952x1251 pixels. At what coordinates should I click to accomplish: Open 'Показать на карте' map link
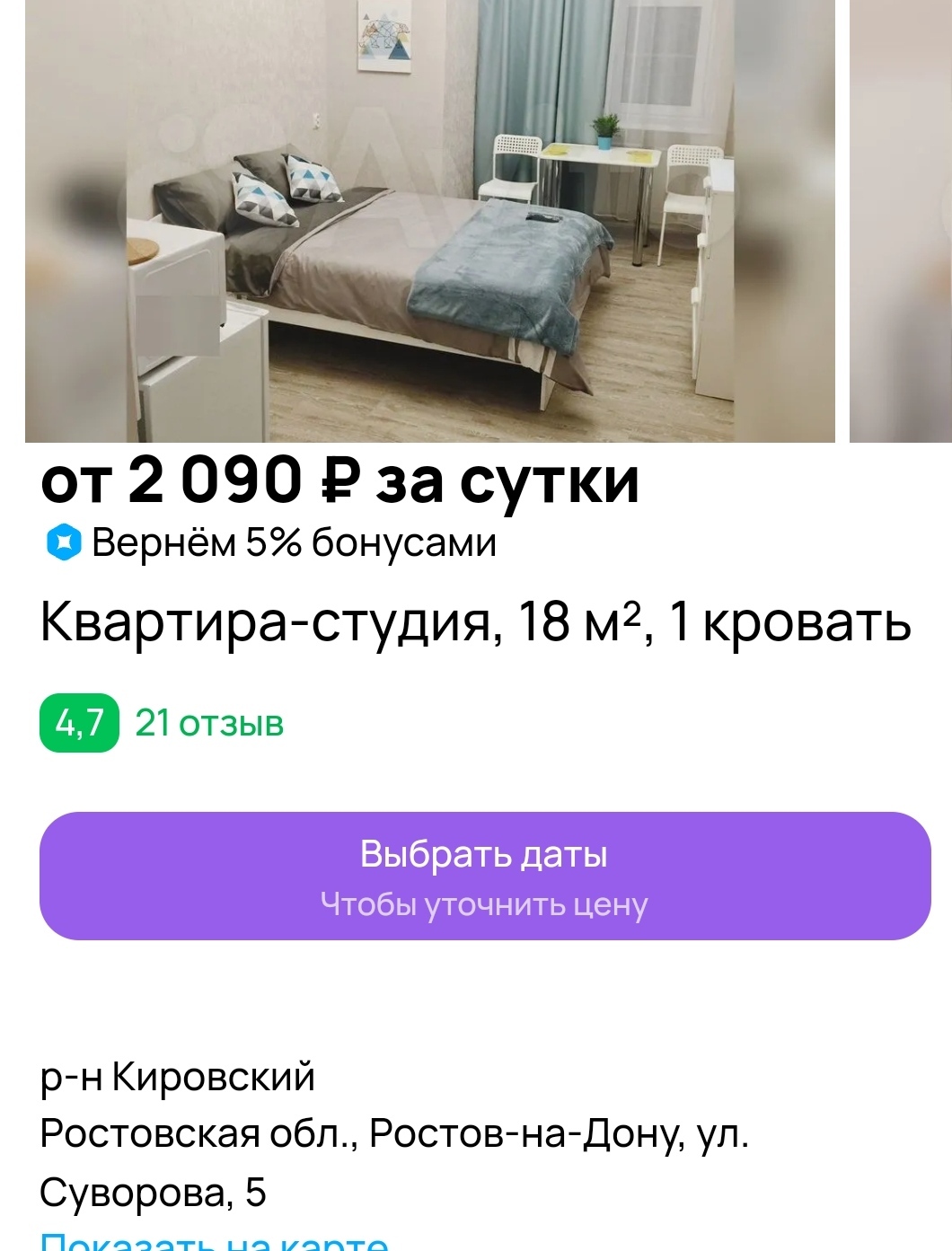point(214,1242)
